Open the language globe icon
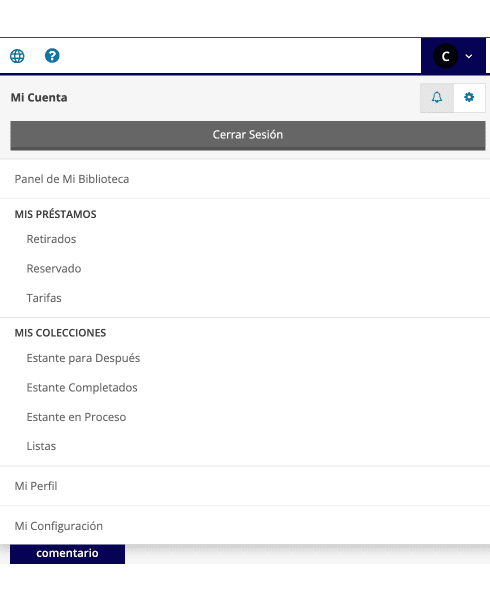This screenshot has width=490, height=601. 17,56
